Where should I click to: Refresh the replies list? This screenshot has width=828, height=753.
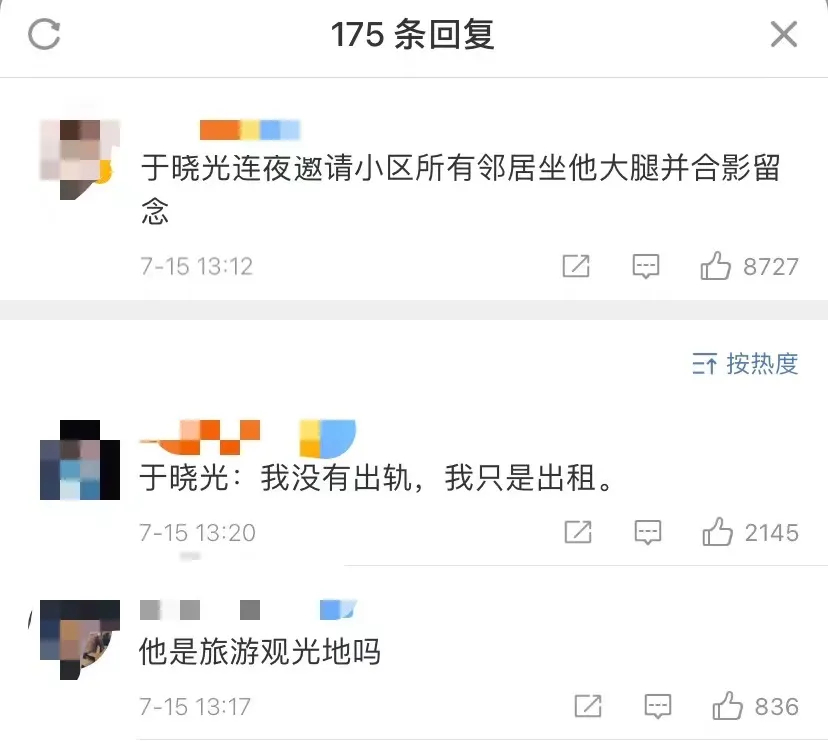[44, 35]
